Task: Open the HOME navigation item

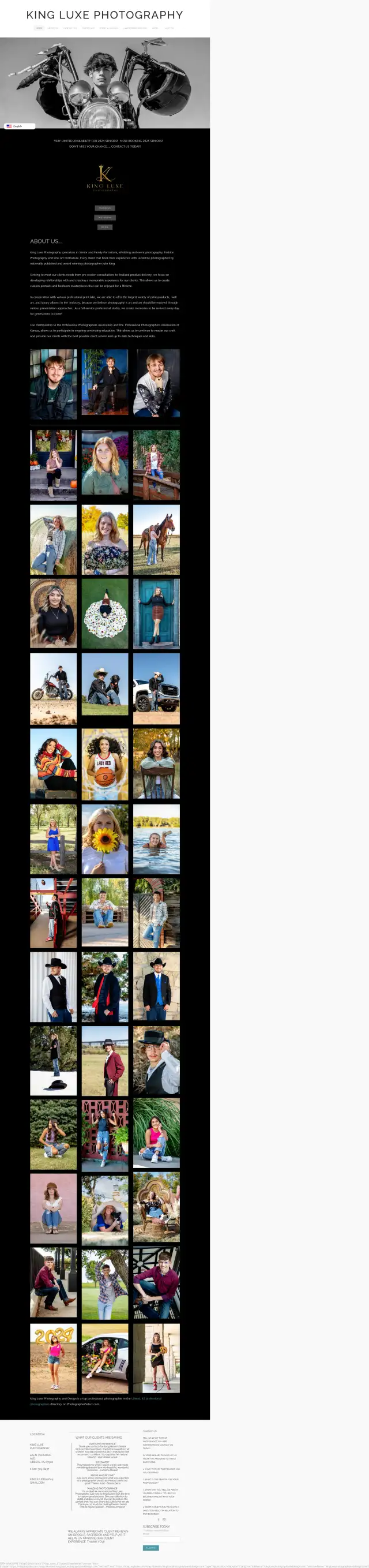Action: tap(39, 28)
